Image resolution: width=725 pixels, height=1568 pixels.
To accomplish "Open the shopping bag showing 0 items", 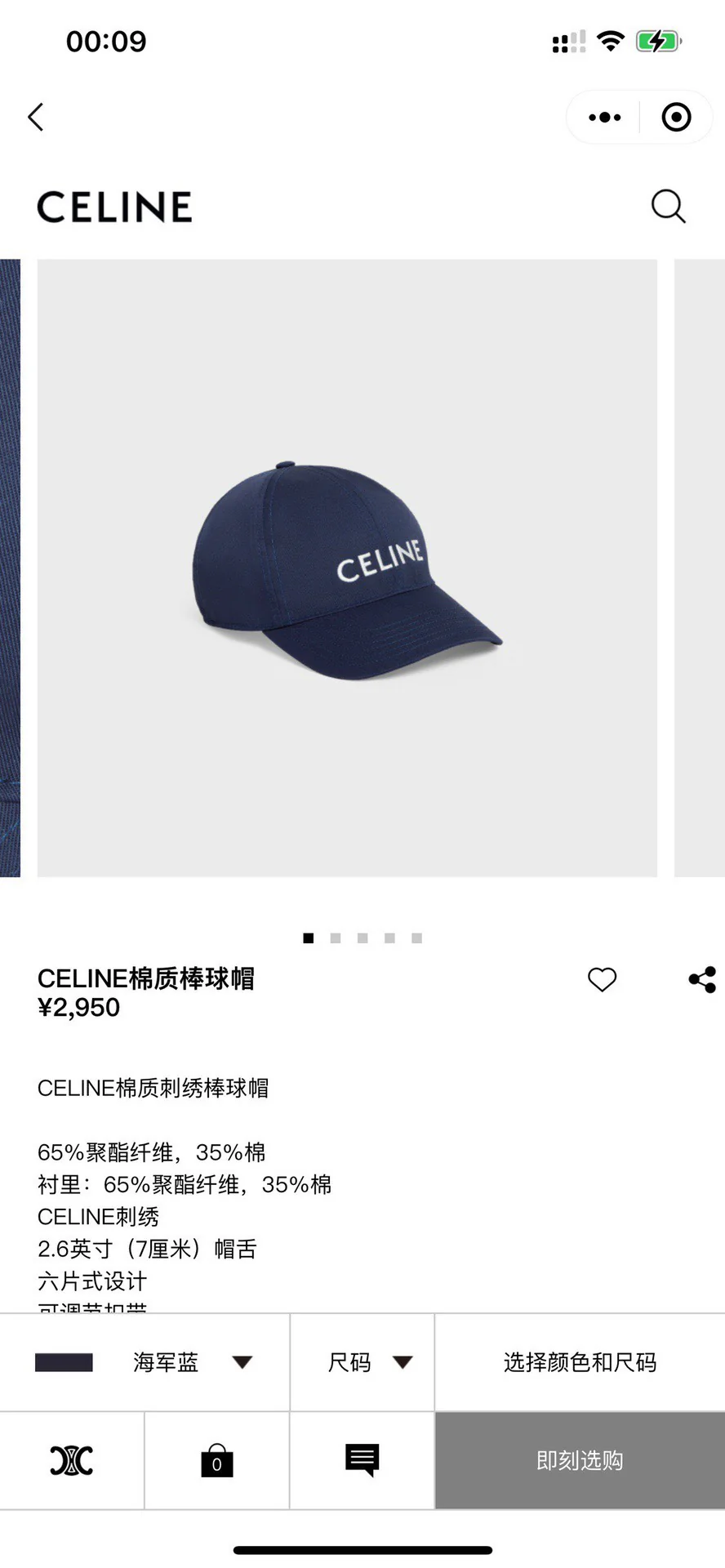I will click(x=216, y=1460).
